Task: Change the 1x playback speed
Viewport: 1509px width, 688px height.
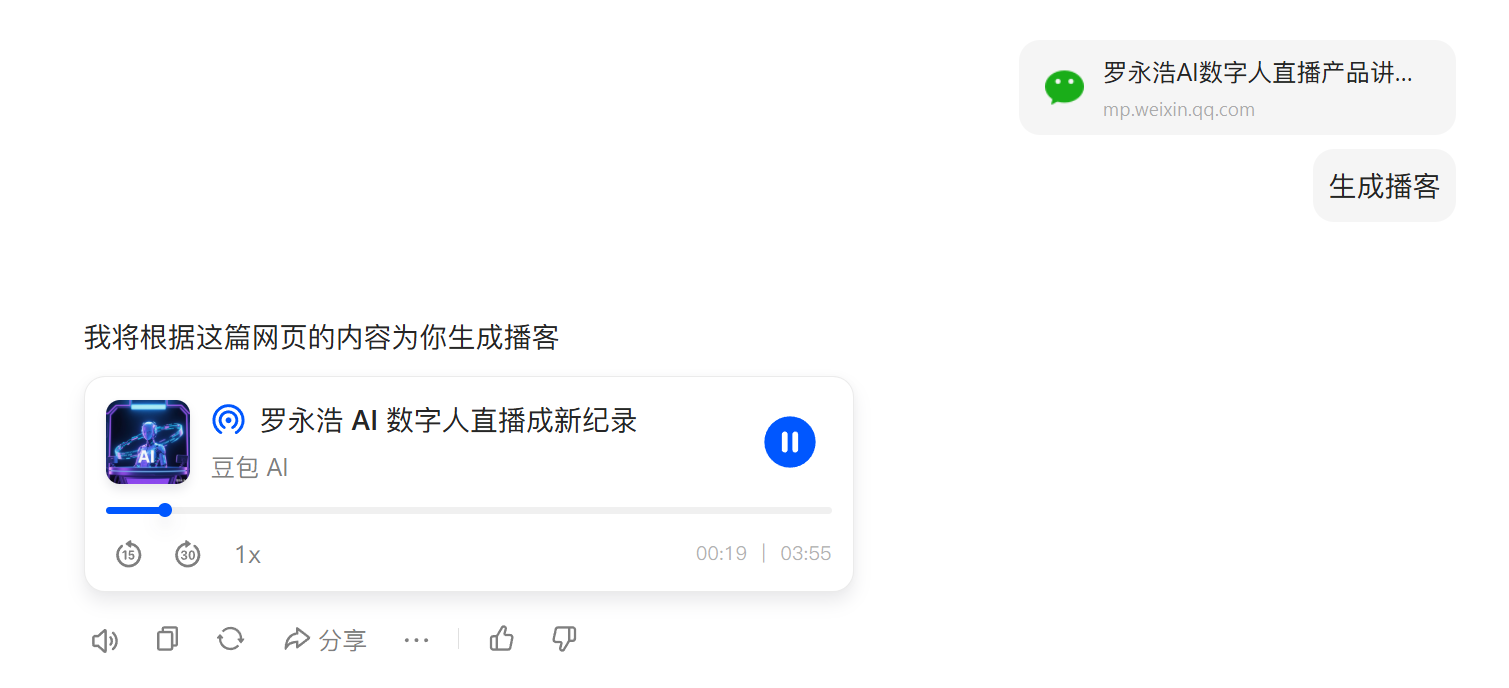Action: coord(247,555)
